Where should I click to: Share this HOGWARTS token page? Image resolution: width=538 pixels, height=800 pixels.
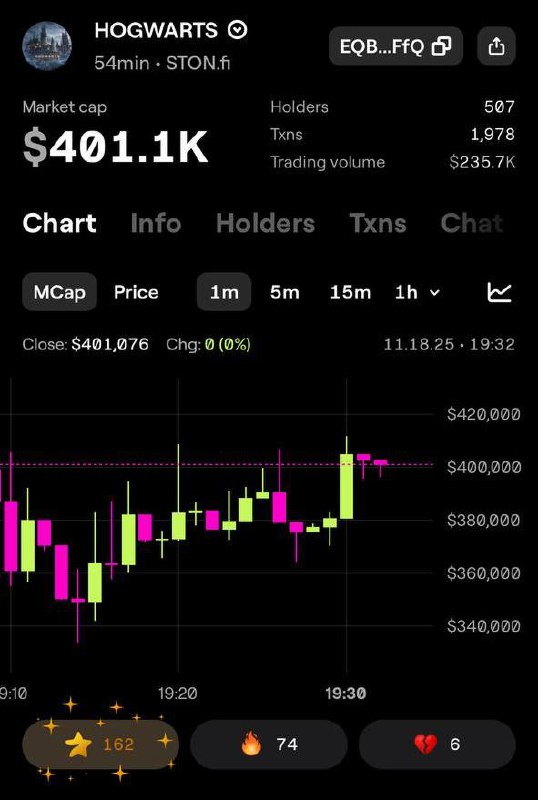click(496, 46)
